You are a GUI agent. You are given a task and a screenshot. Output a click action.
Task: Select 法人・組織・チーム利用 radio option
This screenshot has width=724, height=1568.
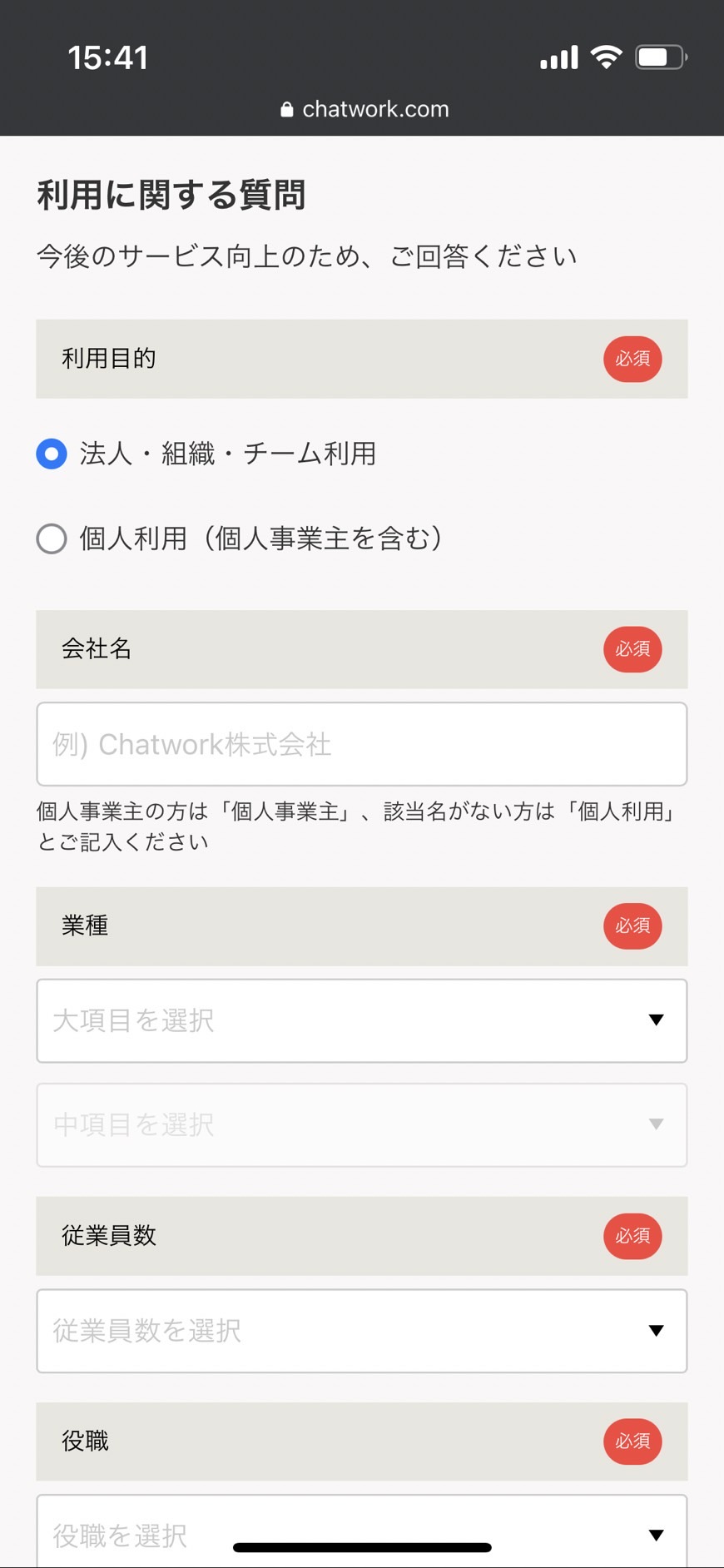click(52, 454)
